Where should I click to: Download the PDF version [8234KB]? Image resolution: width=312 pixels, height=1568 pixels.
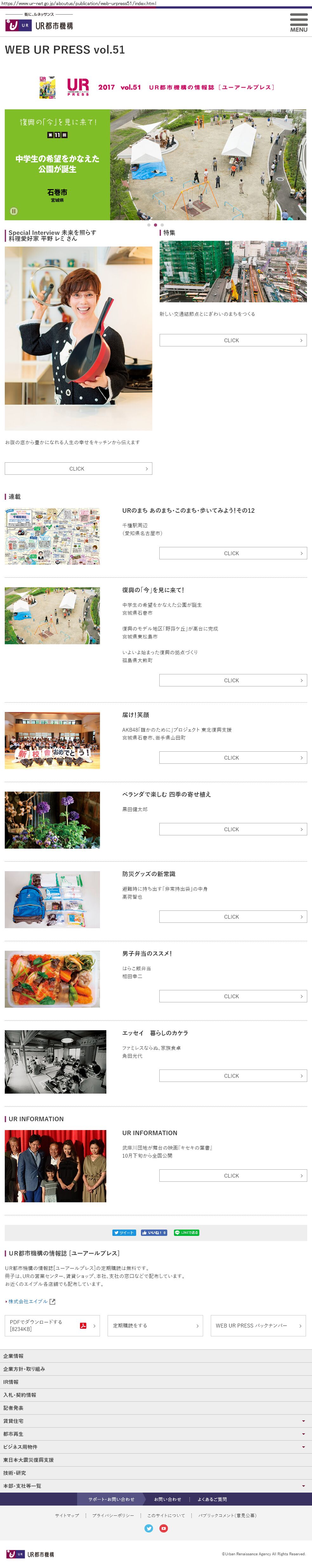(x=52, y=1325)
